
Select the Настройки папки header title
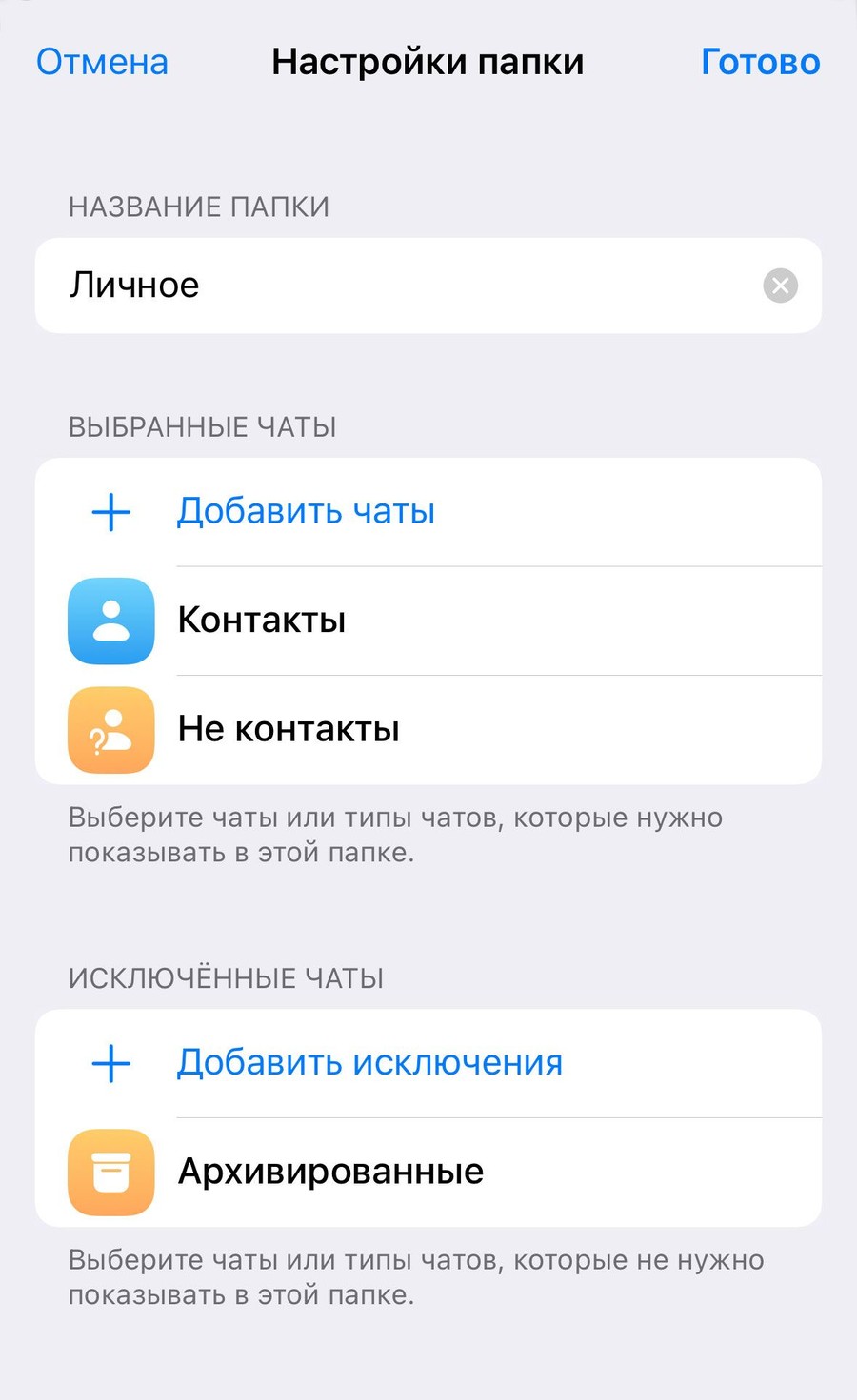click(428, 61)
